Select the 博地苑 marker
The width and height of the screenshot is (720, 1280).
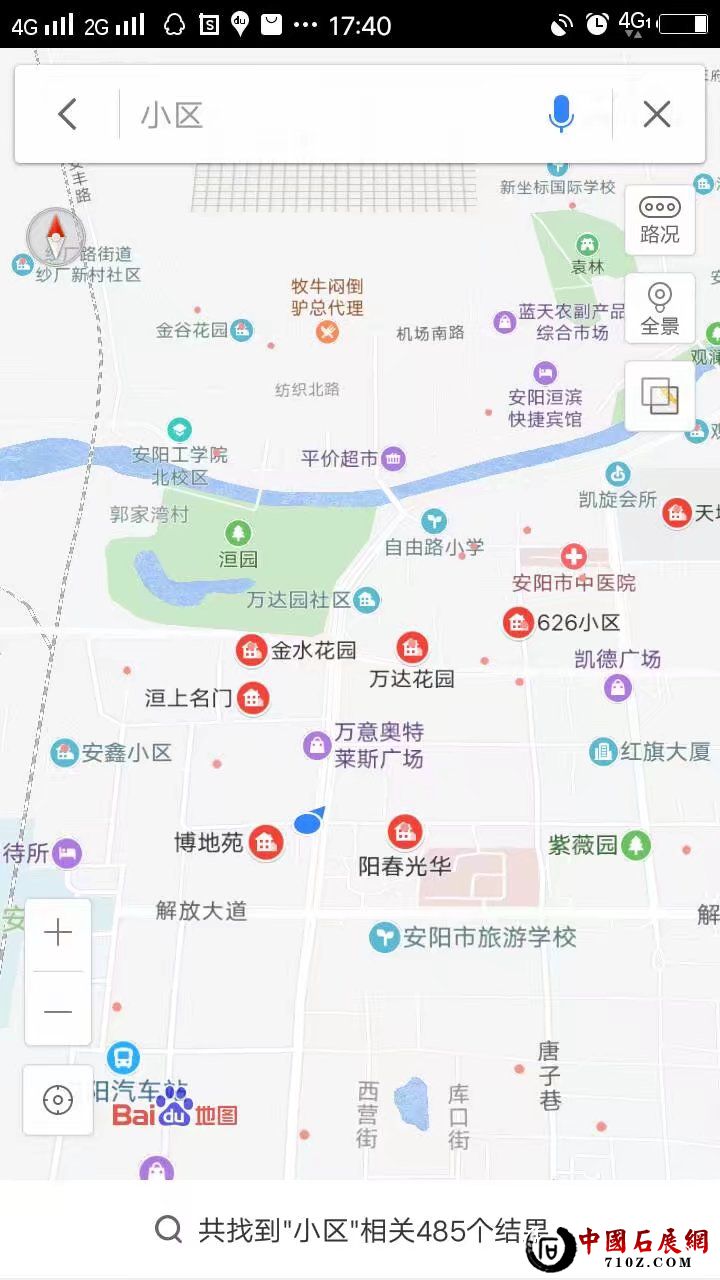pos(266,842)
